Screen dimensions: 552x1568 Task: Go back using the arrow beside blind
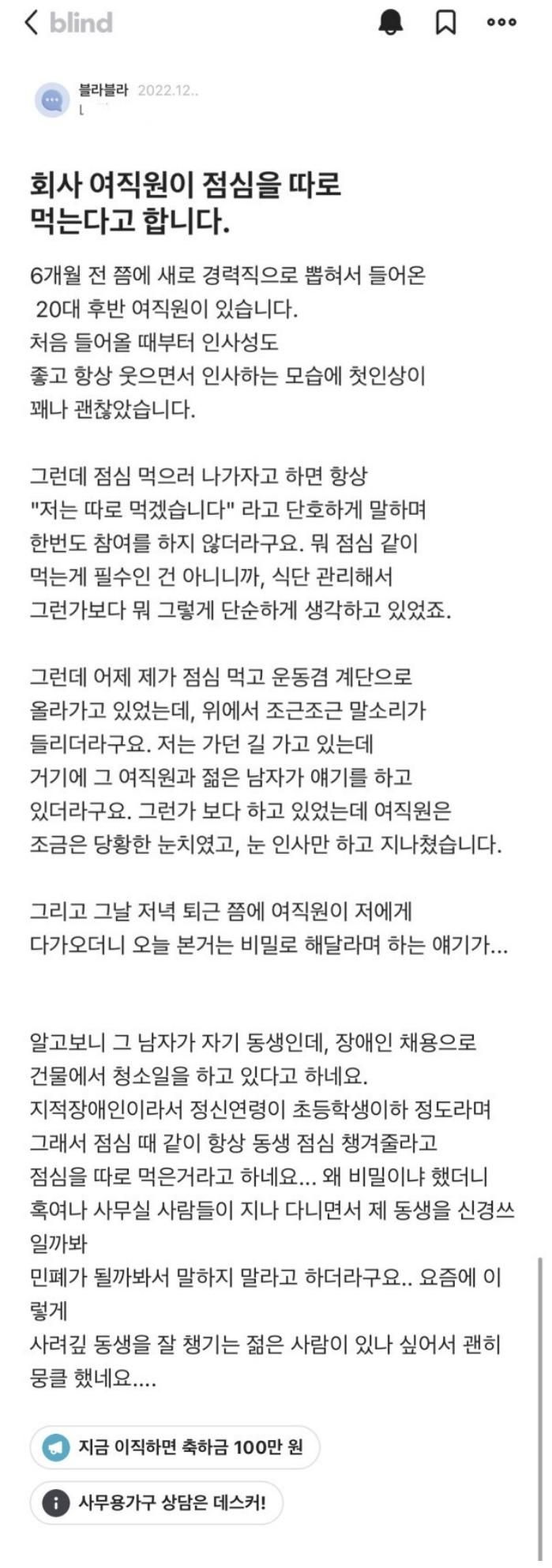pos(32,22)
